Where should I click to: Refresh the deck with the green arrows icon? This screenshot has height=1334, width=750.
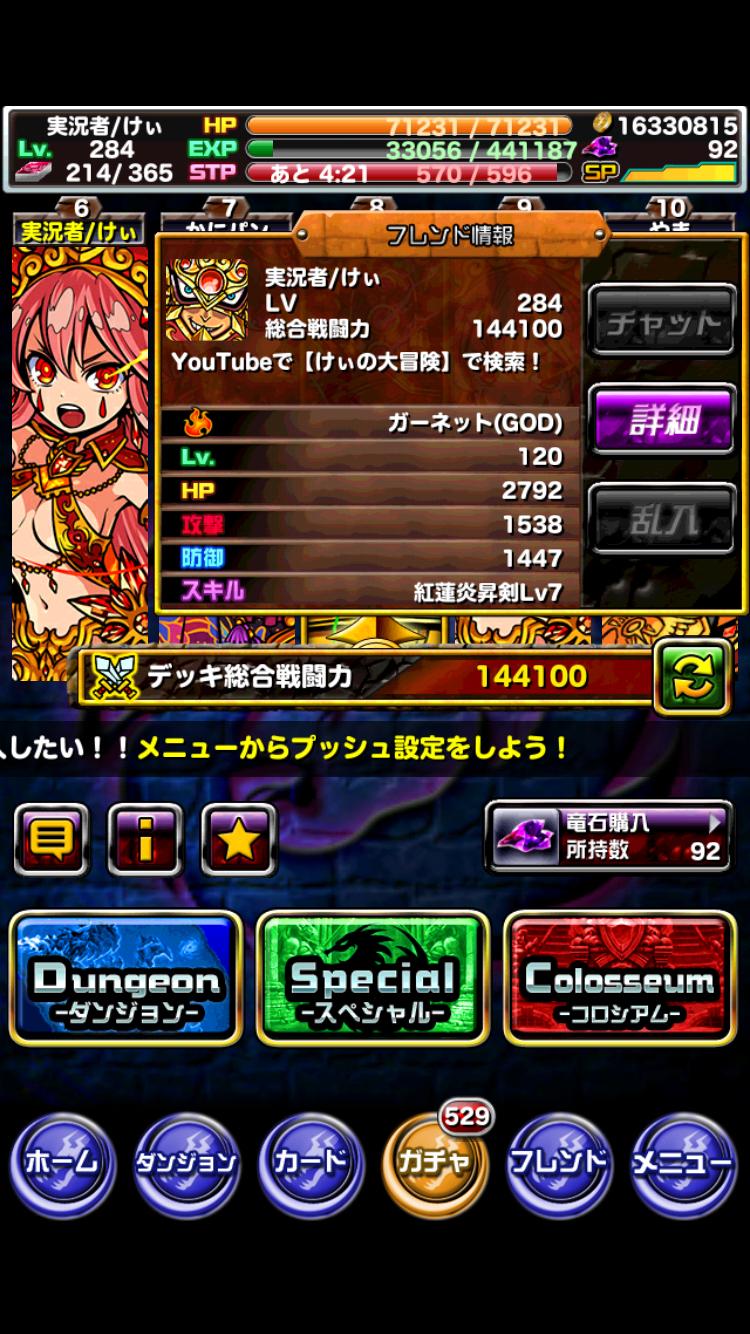[x=692, y=677]
